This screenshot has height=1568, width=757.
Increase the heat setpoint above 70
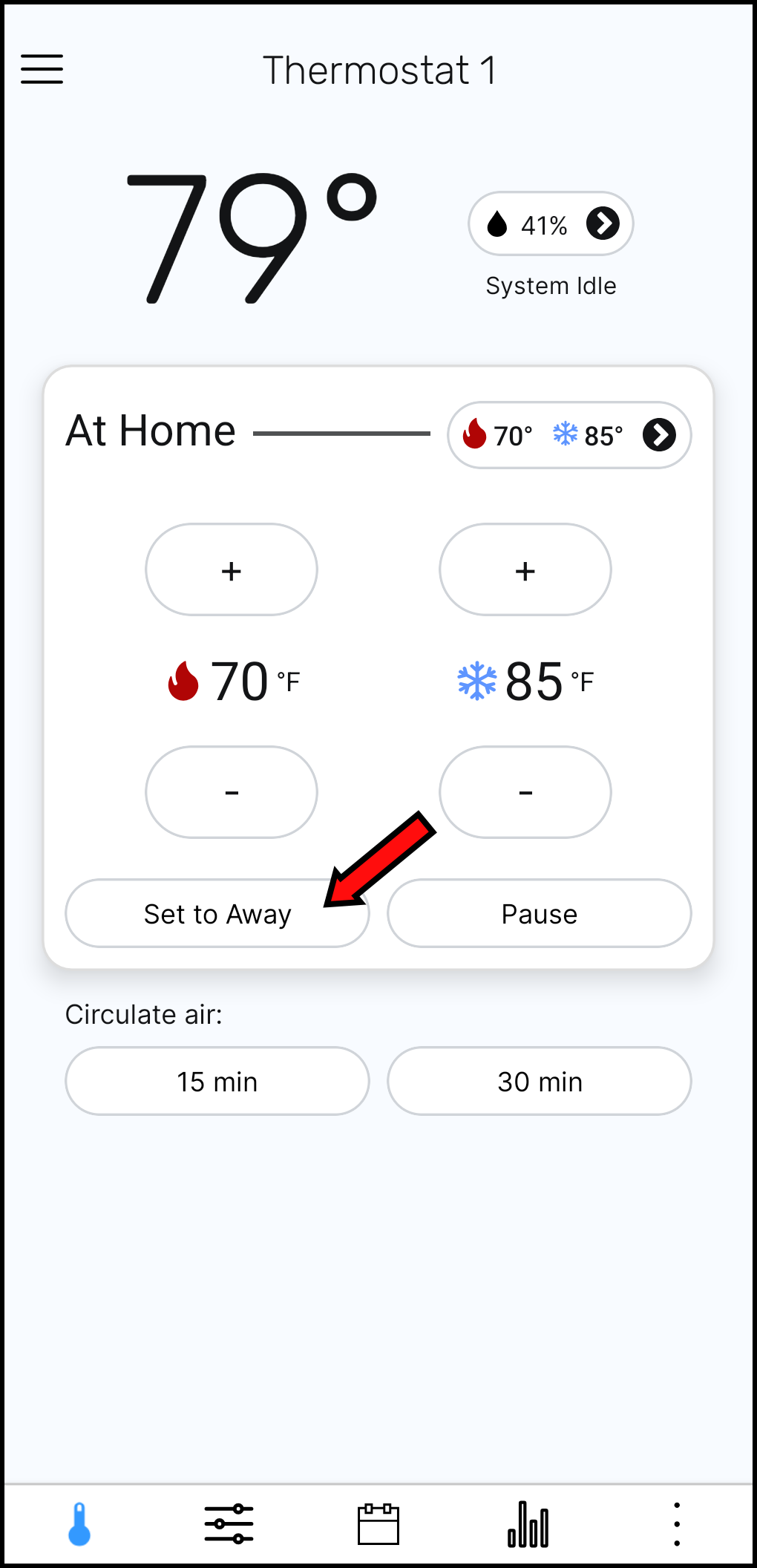point(232,570)
